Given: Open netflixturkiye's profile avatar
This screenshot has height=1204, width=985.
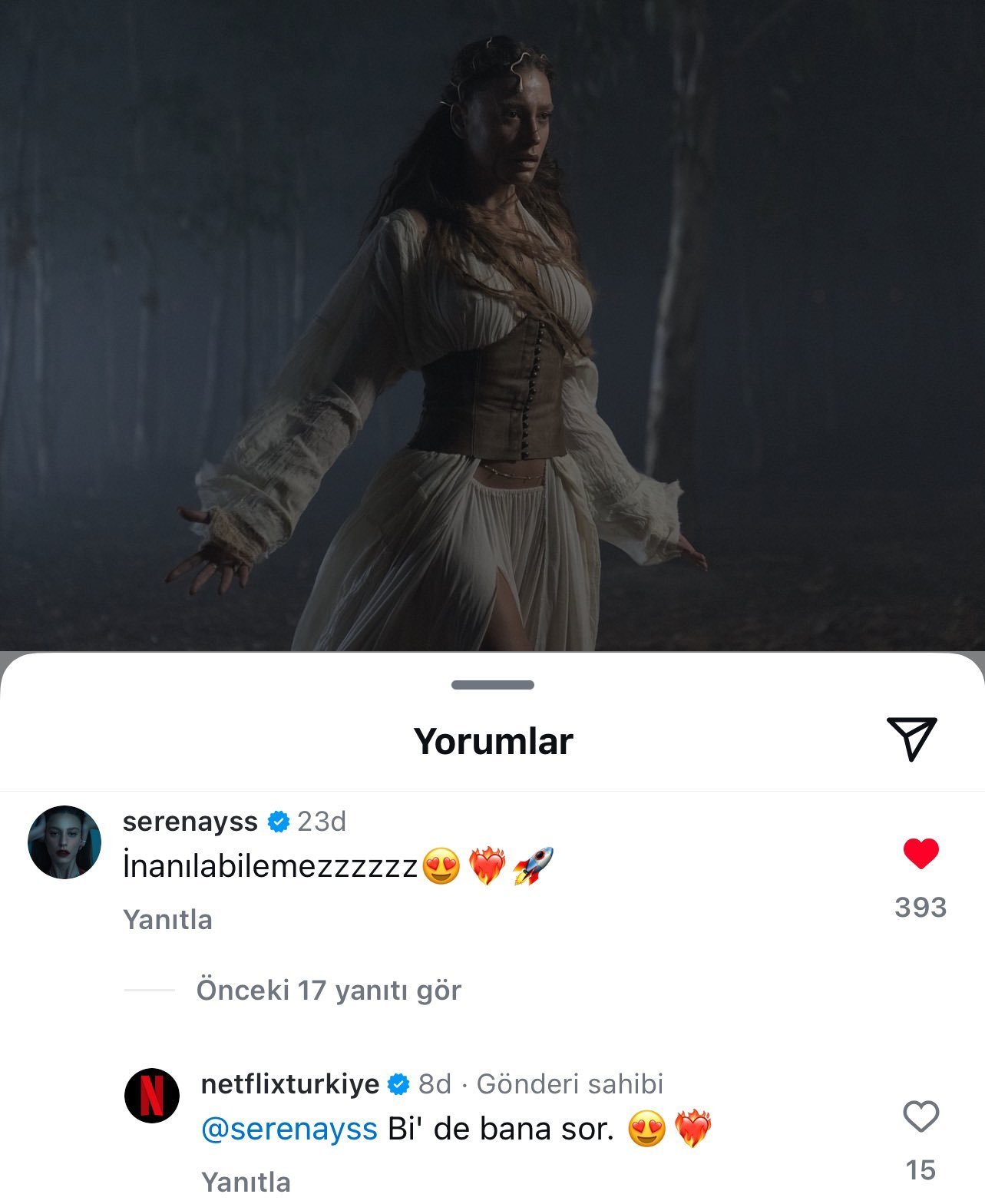Looking at the screenshot, I should 152,1096.
